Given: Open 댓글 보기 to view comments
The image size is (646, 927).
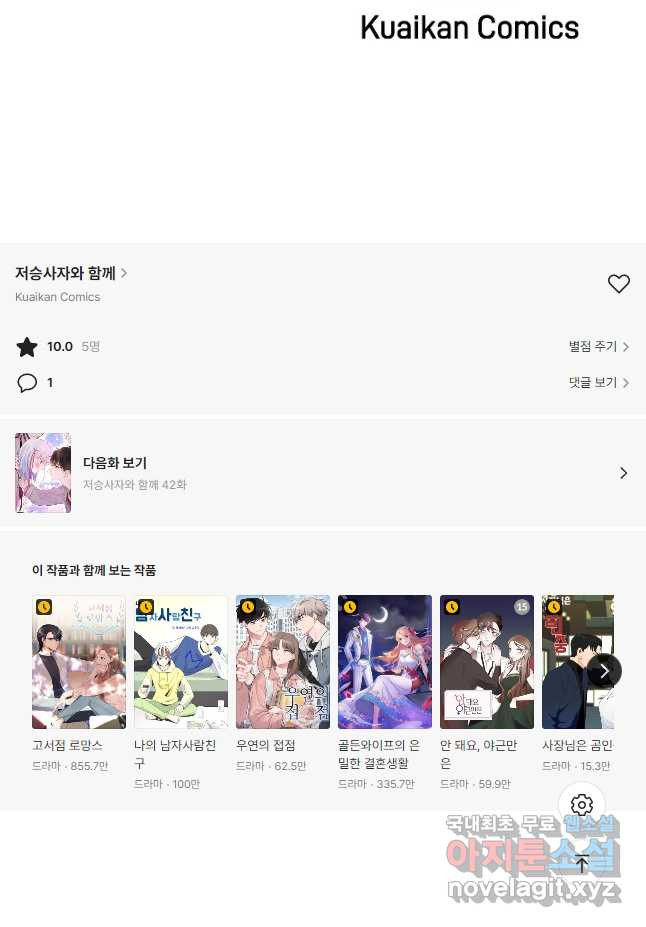Looking at the screenshot, I should (598, 383).
